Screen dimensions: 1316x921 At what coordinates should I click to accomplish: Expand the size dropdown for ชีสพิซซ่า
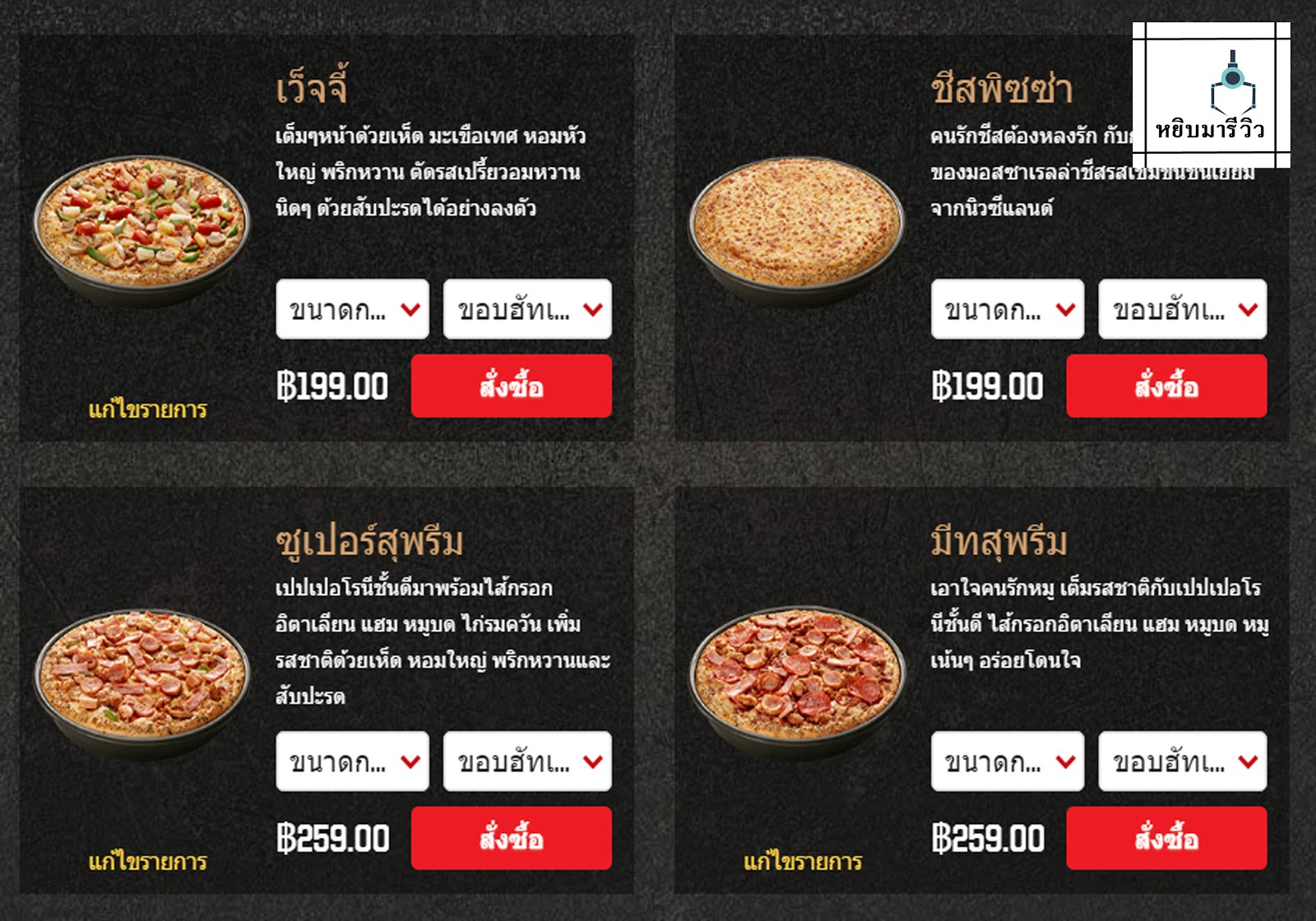(1008, 309)
